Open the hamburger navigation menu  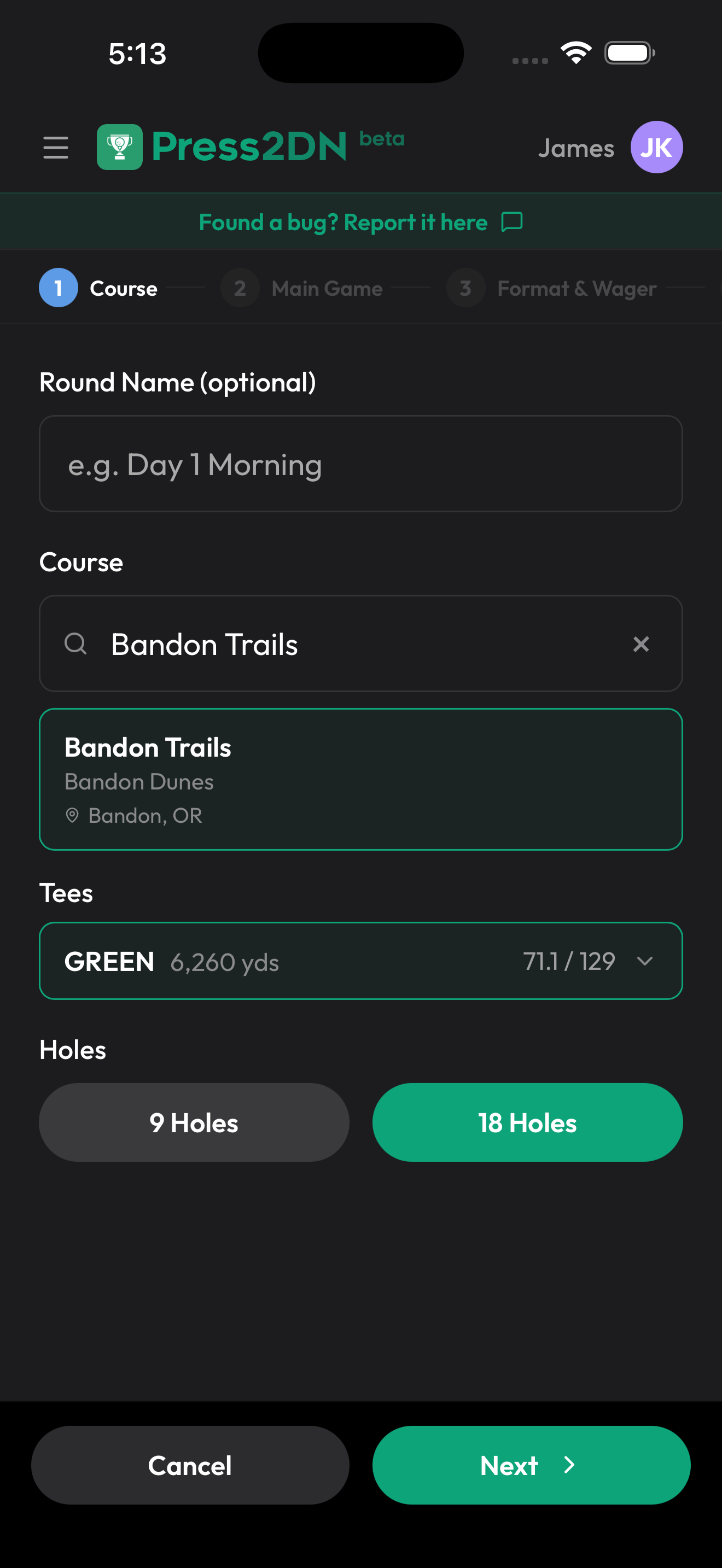55,147
